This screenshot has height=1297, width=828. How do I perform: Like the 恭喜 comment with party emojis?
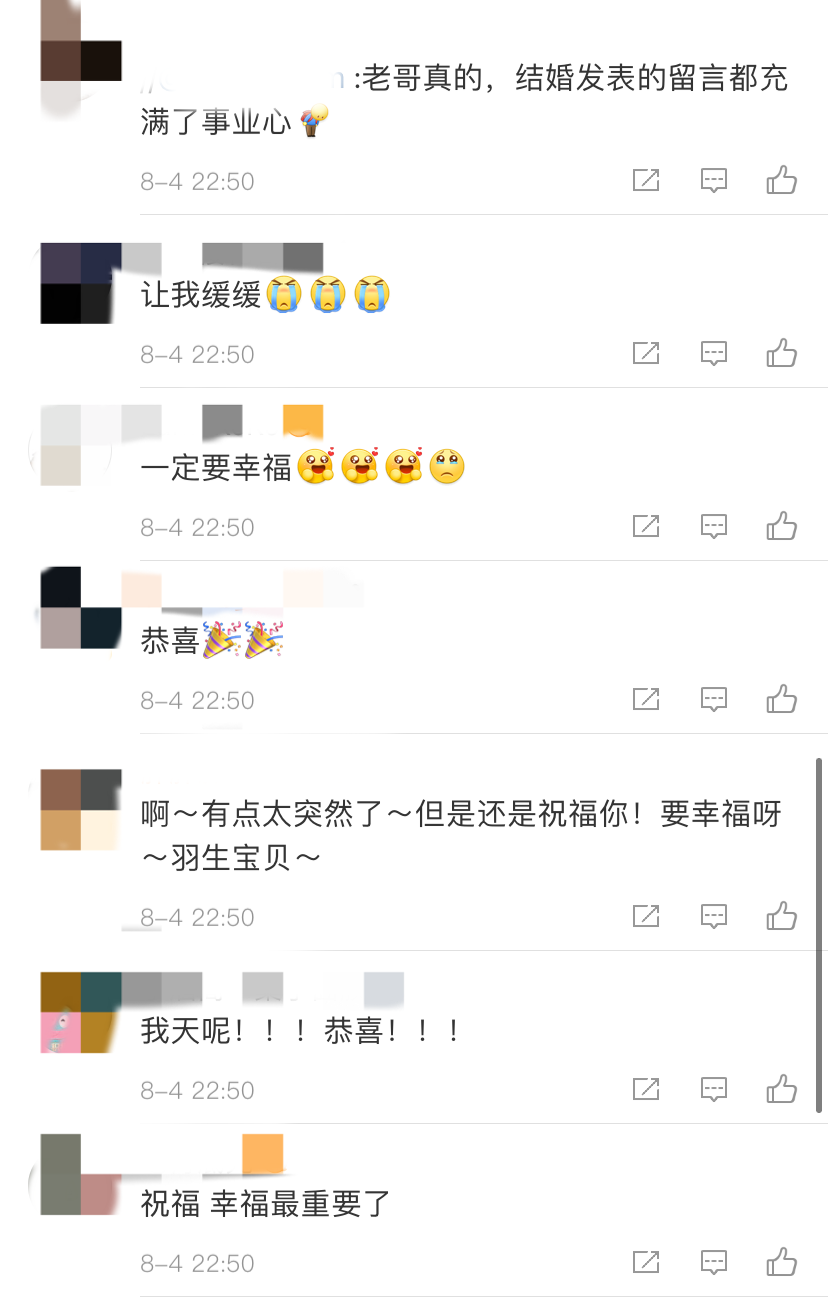tap(781, 700)
